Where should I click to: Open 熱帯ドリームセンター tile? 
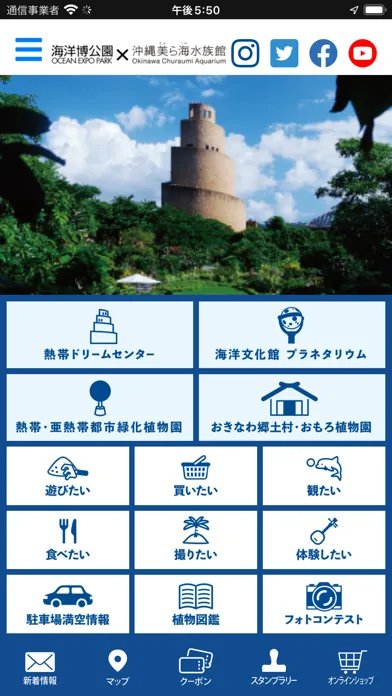[x=100, y=335]
